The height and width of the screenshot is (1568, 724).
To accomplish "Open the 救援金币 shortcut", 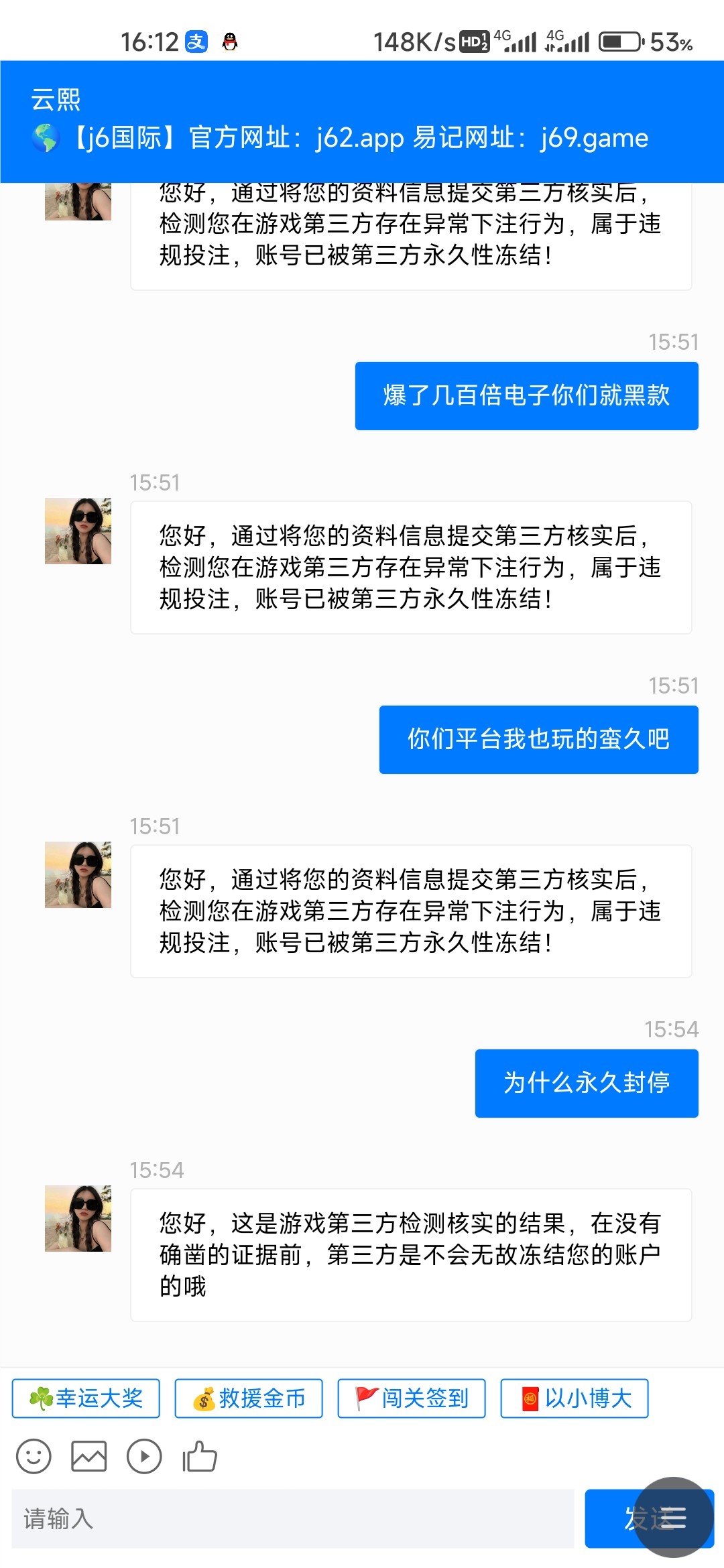I will click(x=249, y=1398).
